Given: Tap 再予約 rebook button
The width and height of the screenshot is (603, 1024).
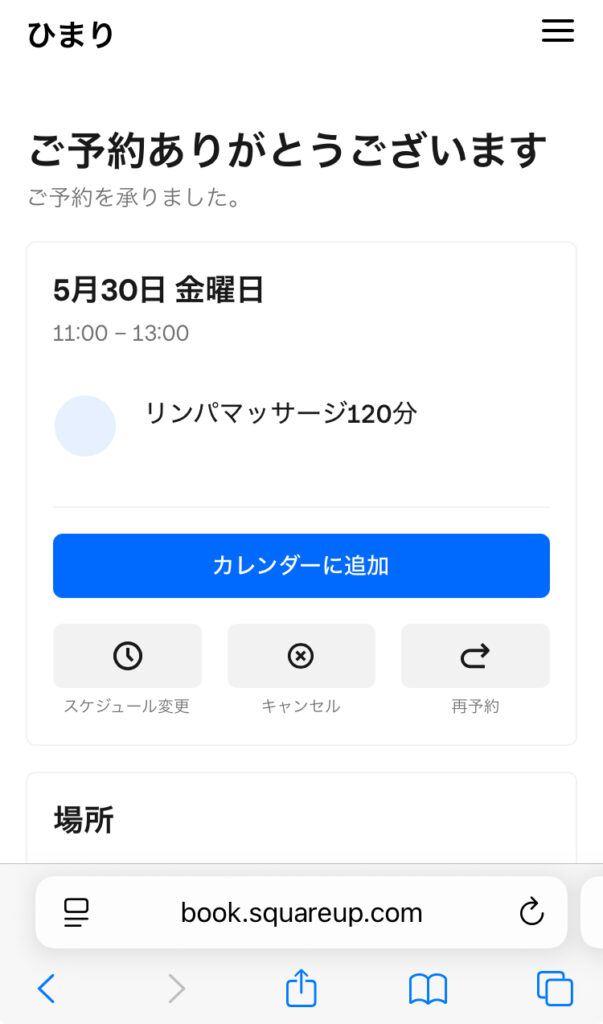Looking at the screenshot, I should [x=475, y=656].
